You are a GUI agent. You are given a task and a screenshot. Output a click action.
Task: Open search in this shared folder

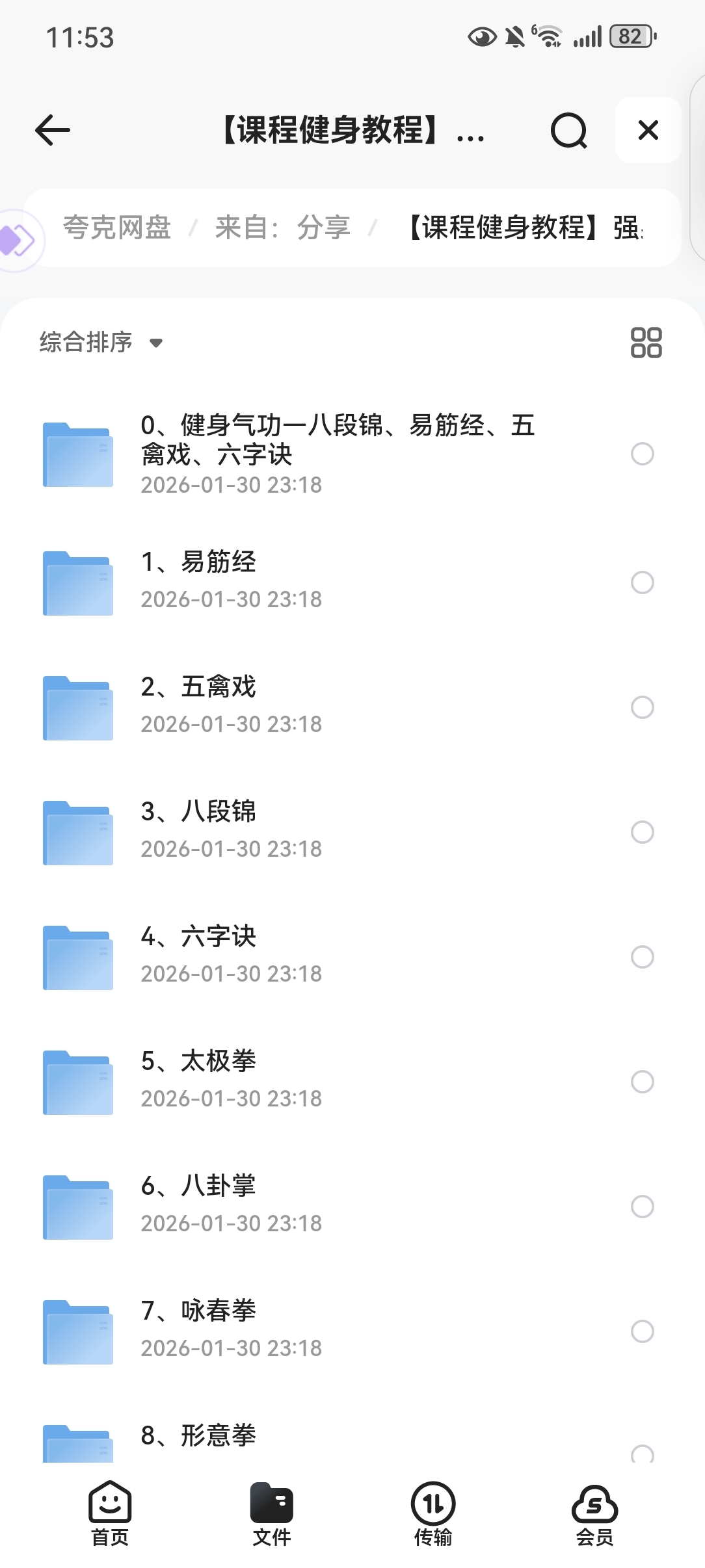(568, 131)
